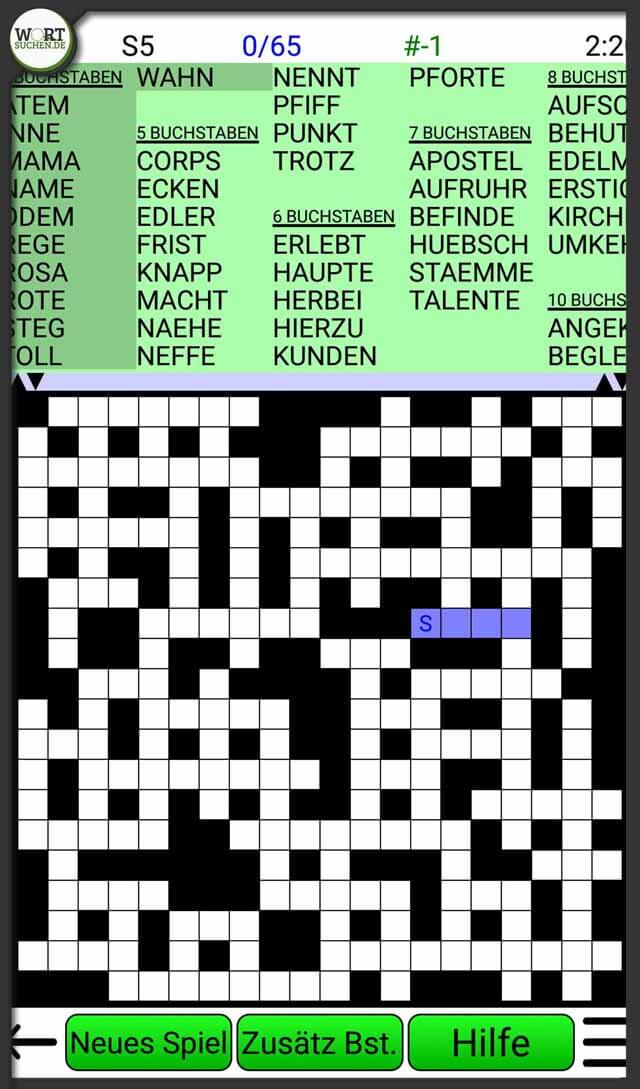Select the word HIERZU
The image size is (640, 1089).
(x=318, y=328)
